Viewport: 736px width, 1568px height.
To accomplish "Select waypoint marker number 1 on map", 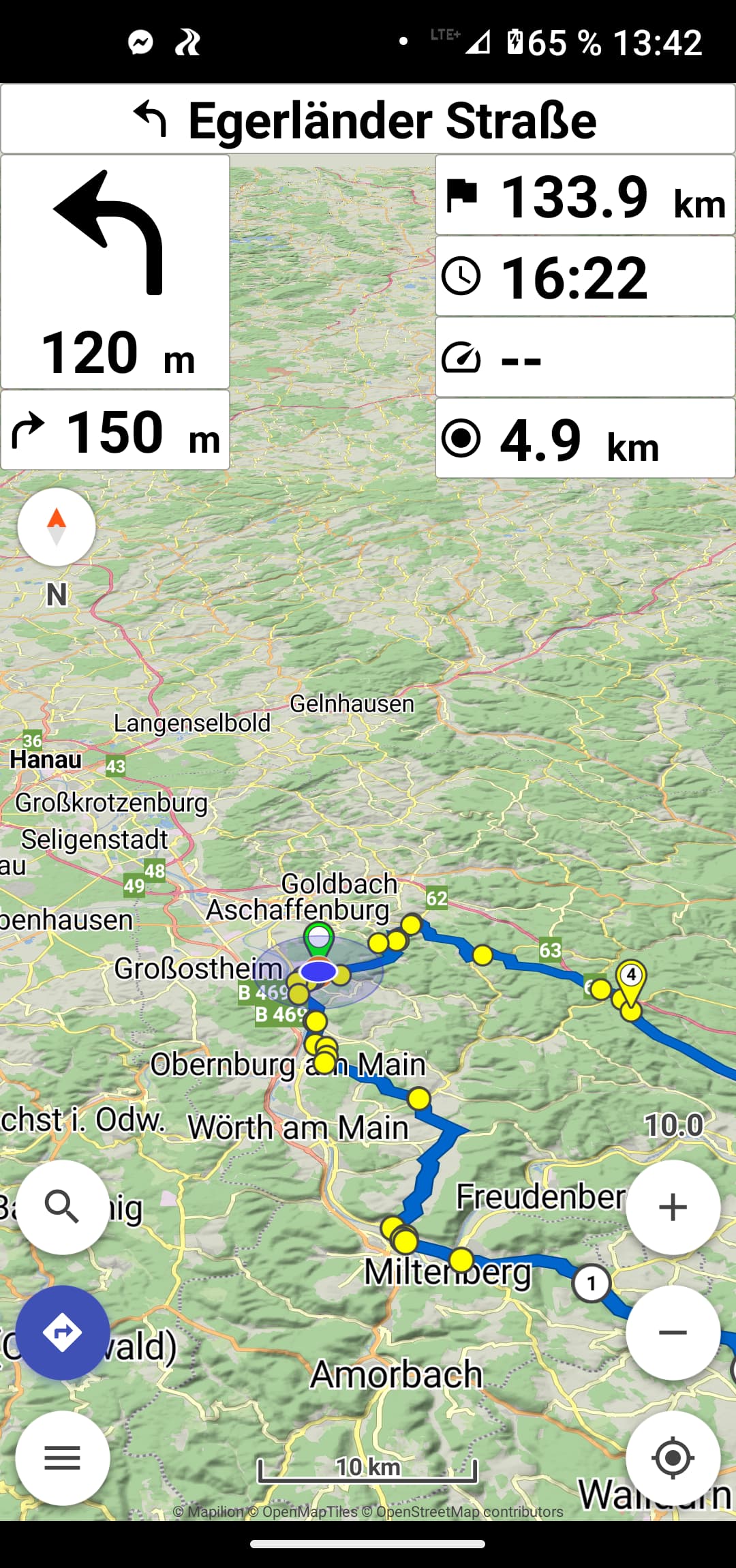I will point(591,1284).
